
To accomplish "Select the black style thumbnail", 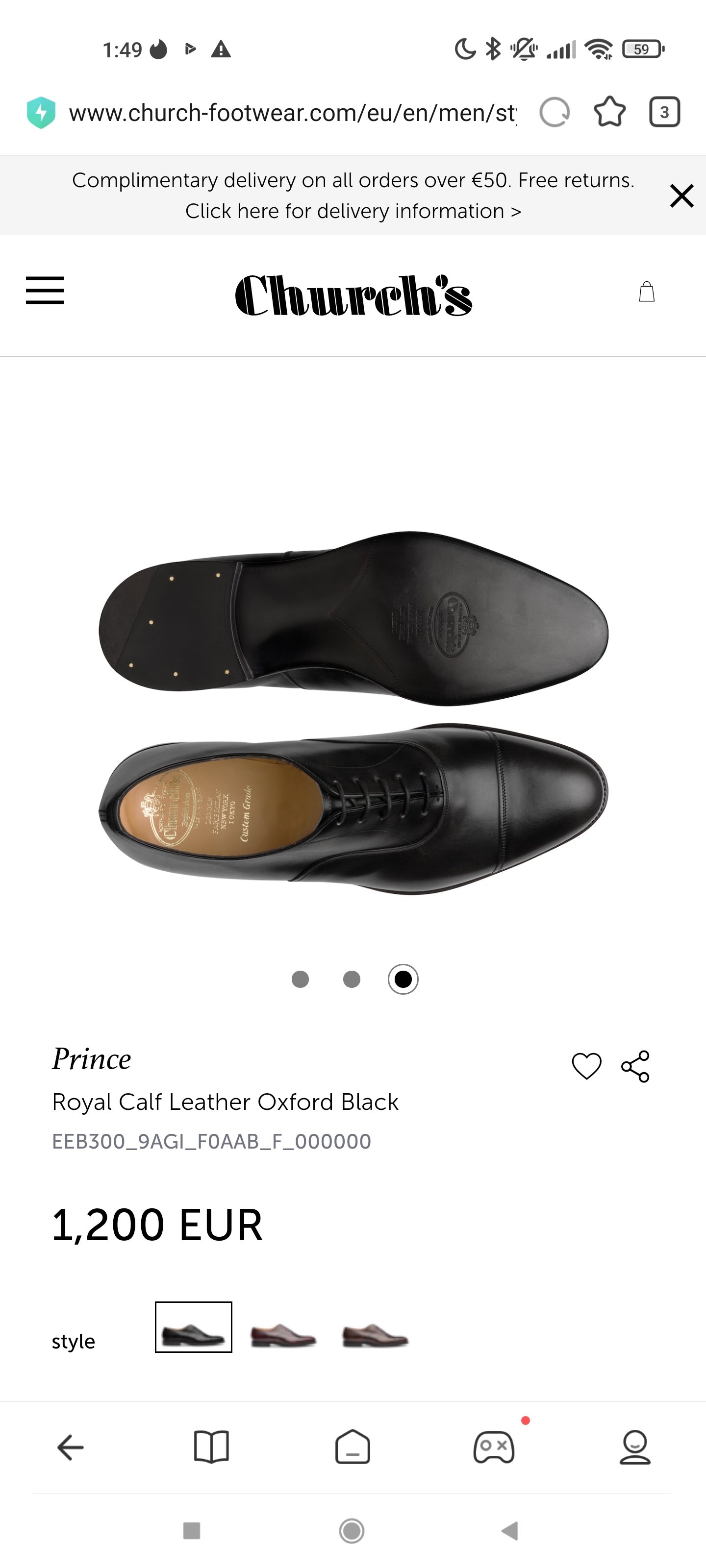I will (193, 1327).
